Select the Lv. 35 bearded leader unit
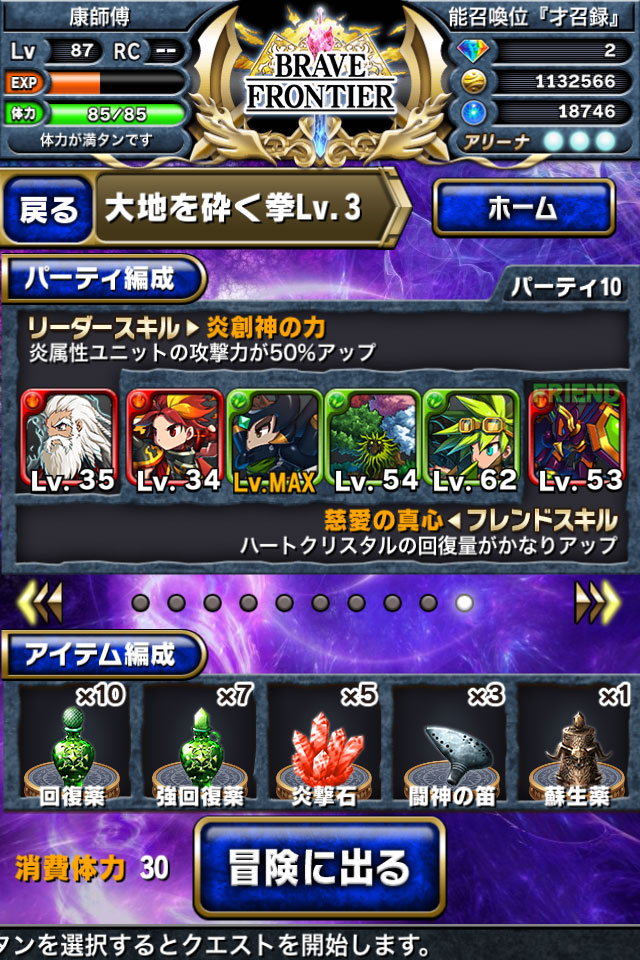Viewport: 640px width, 960px height. (x=68, y=442)
